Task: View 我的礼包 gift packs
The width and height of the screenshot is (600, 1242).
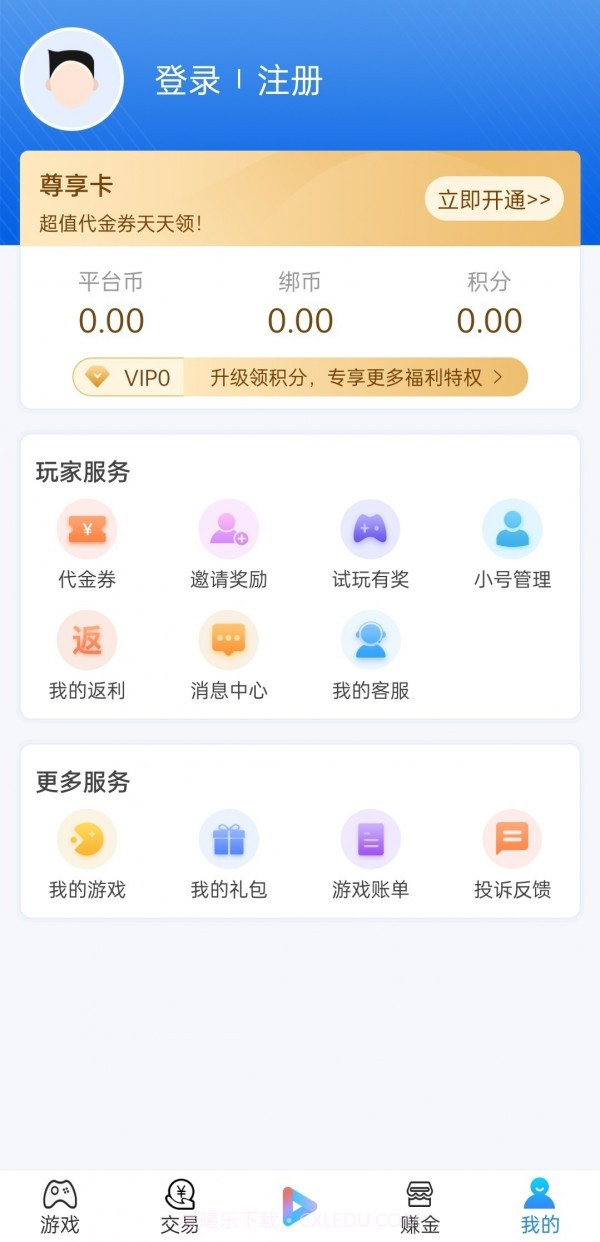Action: [229, 855]
